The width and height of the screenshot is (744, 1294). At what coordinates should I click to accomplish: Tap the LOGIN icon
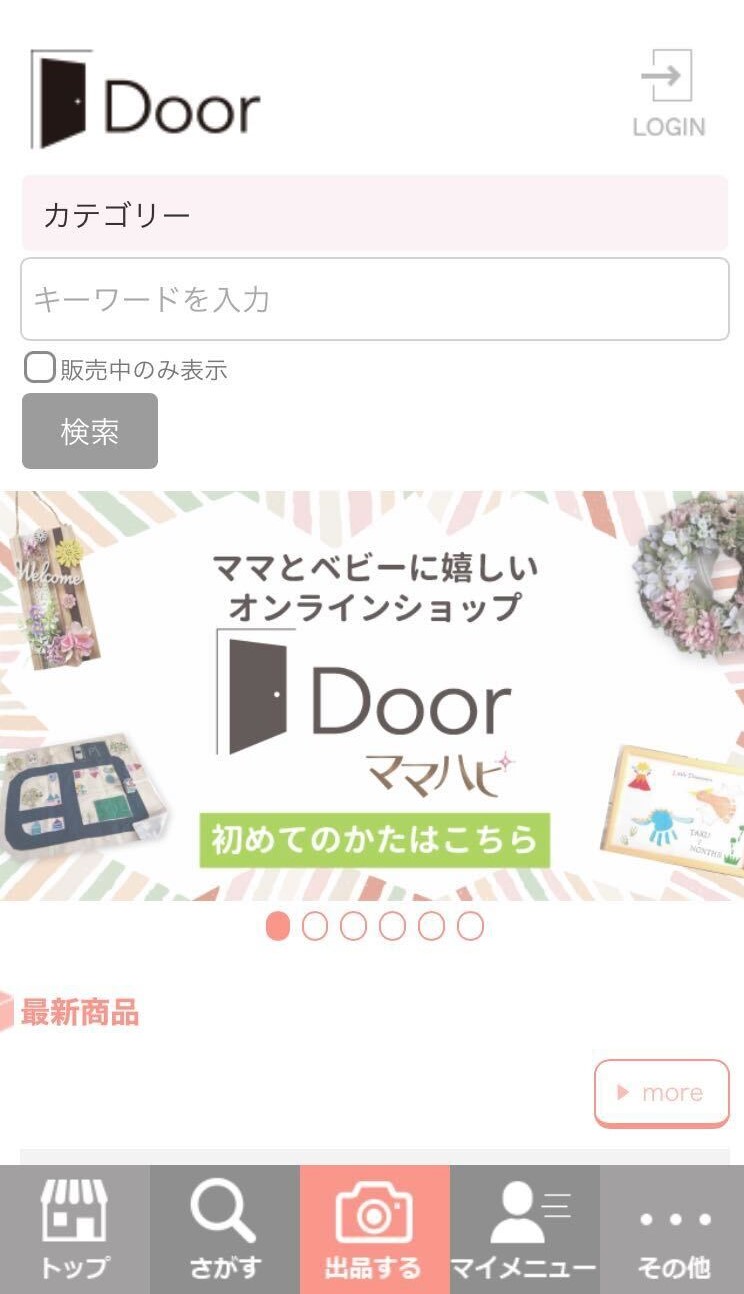tap(668, 93)
